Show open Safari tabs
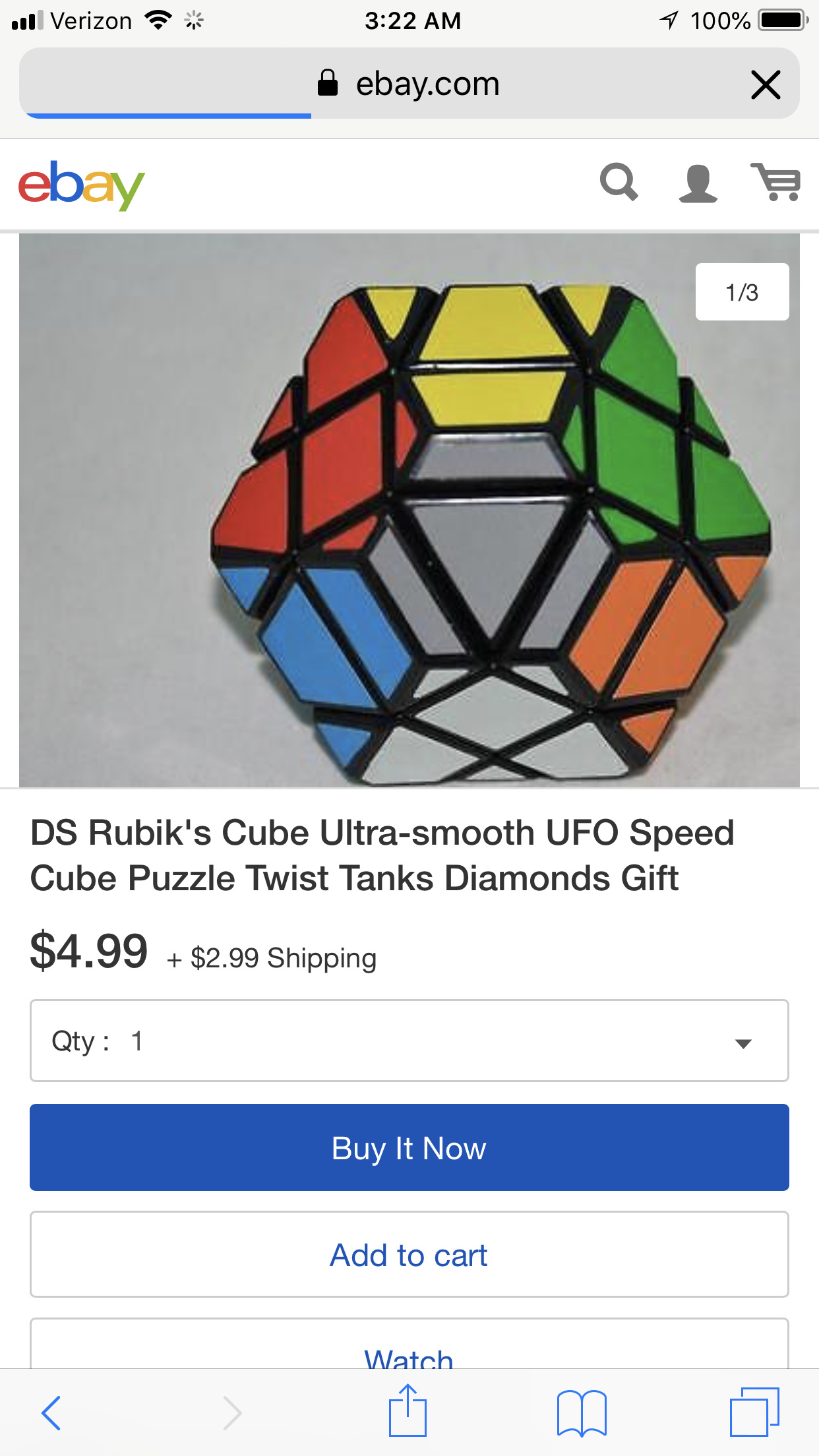Image resolution: width=819 pixels, height=1456 pixels. [754, 1412]
